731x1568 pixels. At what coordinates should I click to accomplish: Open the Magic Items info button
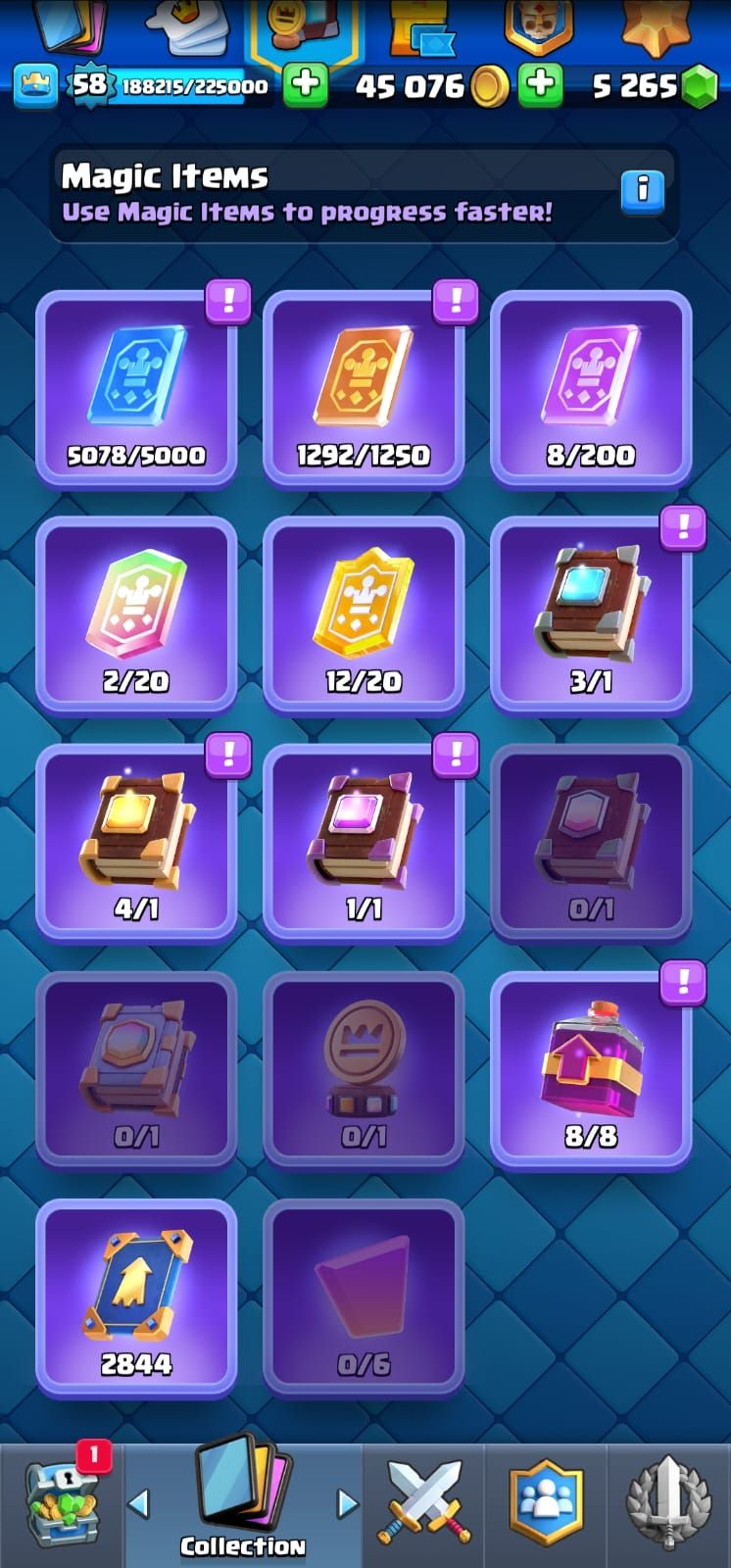coord(643,191)
